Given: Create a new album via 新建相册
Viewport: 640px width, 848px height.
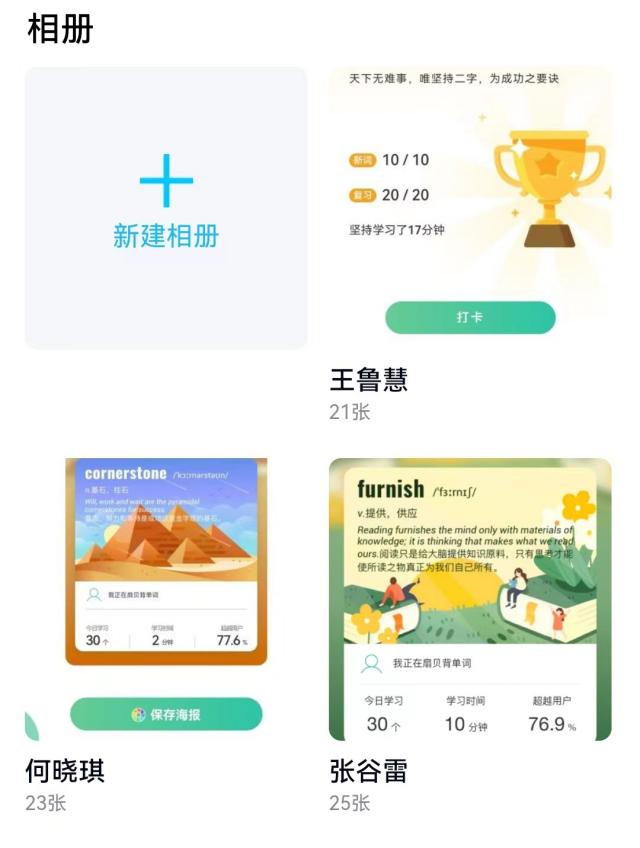Looking at the screenshot, I should tap(166, 208).
